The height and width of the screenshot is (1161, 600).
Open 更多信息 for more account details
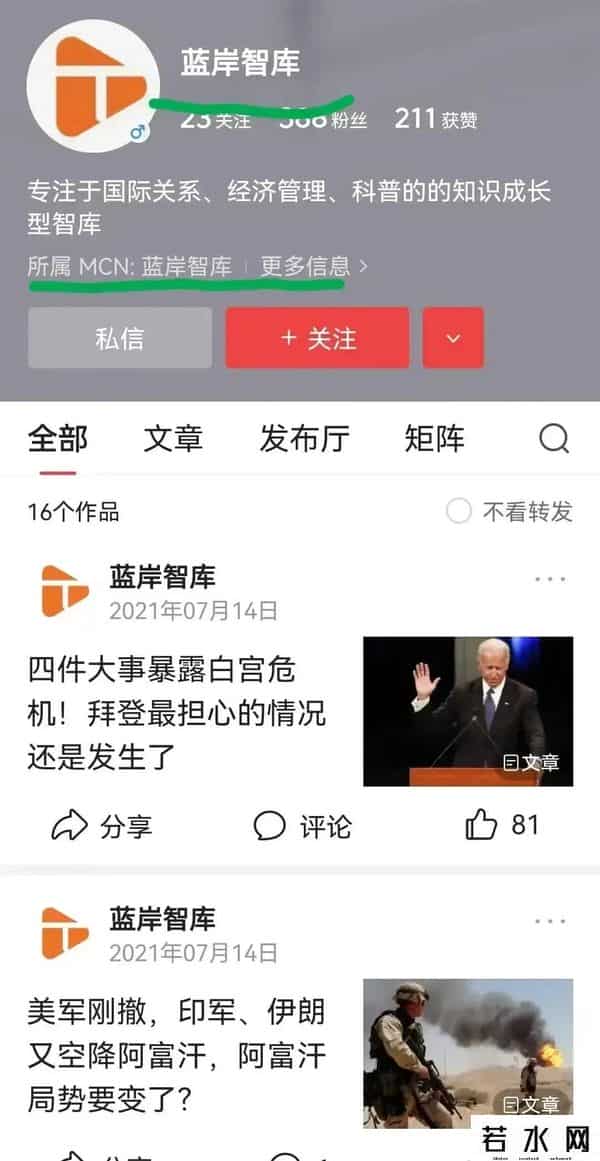click(x=312, y=266)
